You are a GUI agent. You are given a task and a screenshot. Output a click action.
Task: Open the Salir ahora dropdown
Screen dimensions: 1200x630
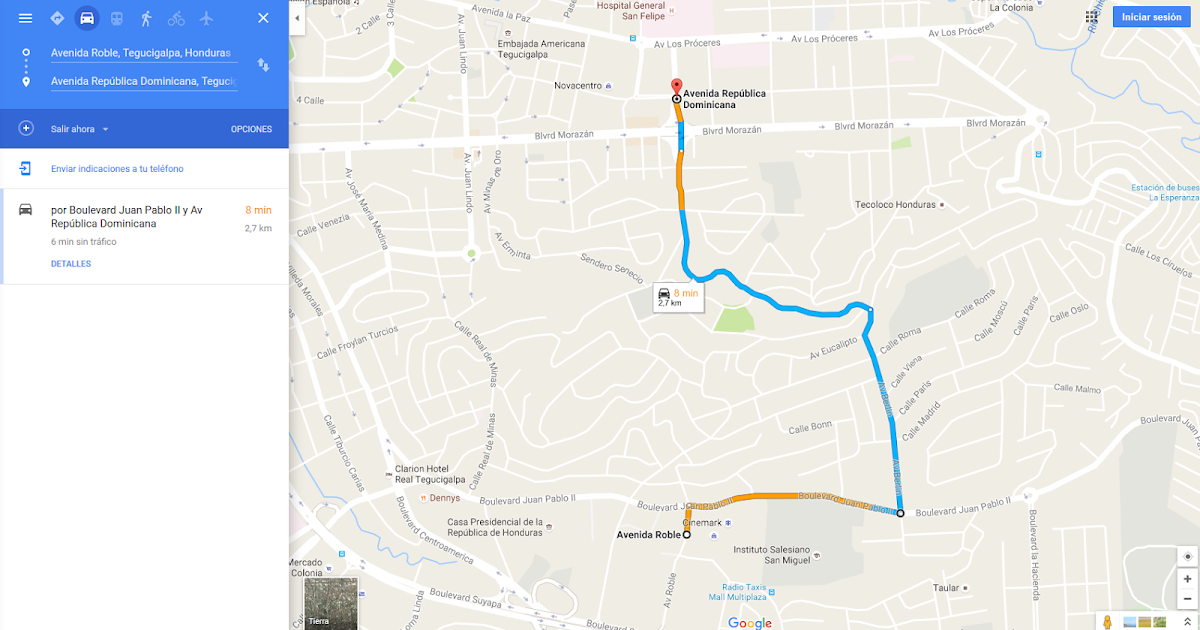tap(80, 129)
